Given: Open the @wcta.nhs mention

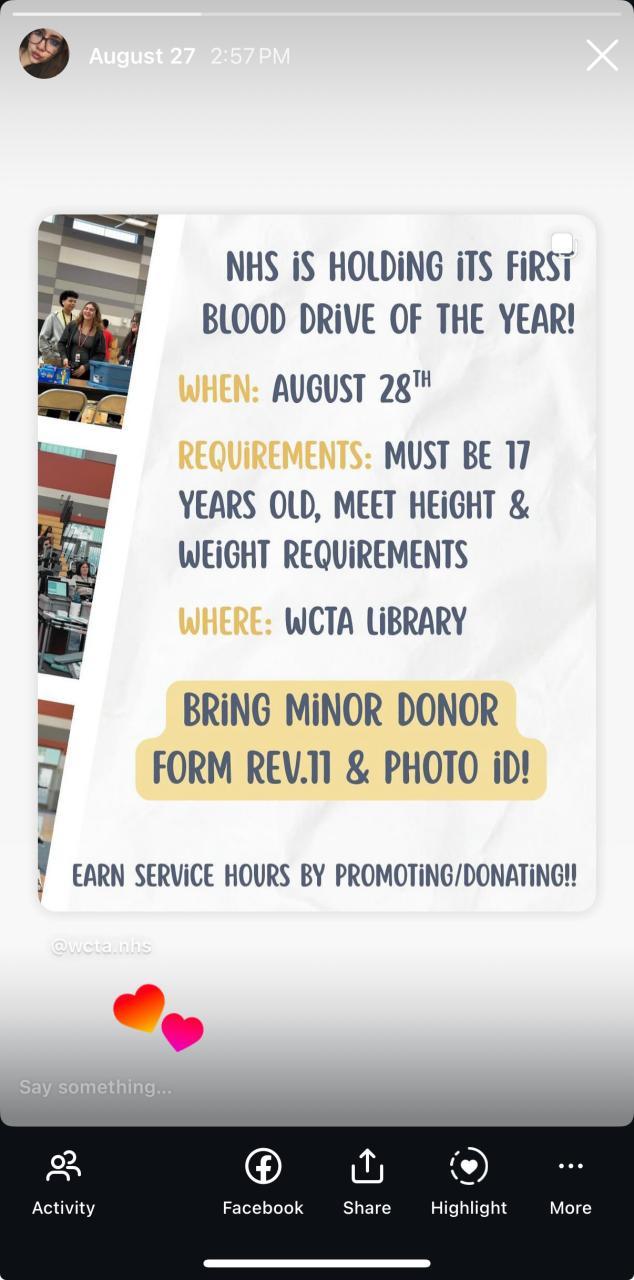Looking at the screenshot, I should [x=101, y=945].
